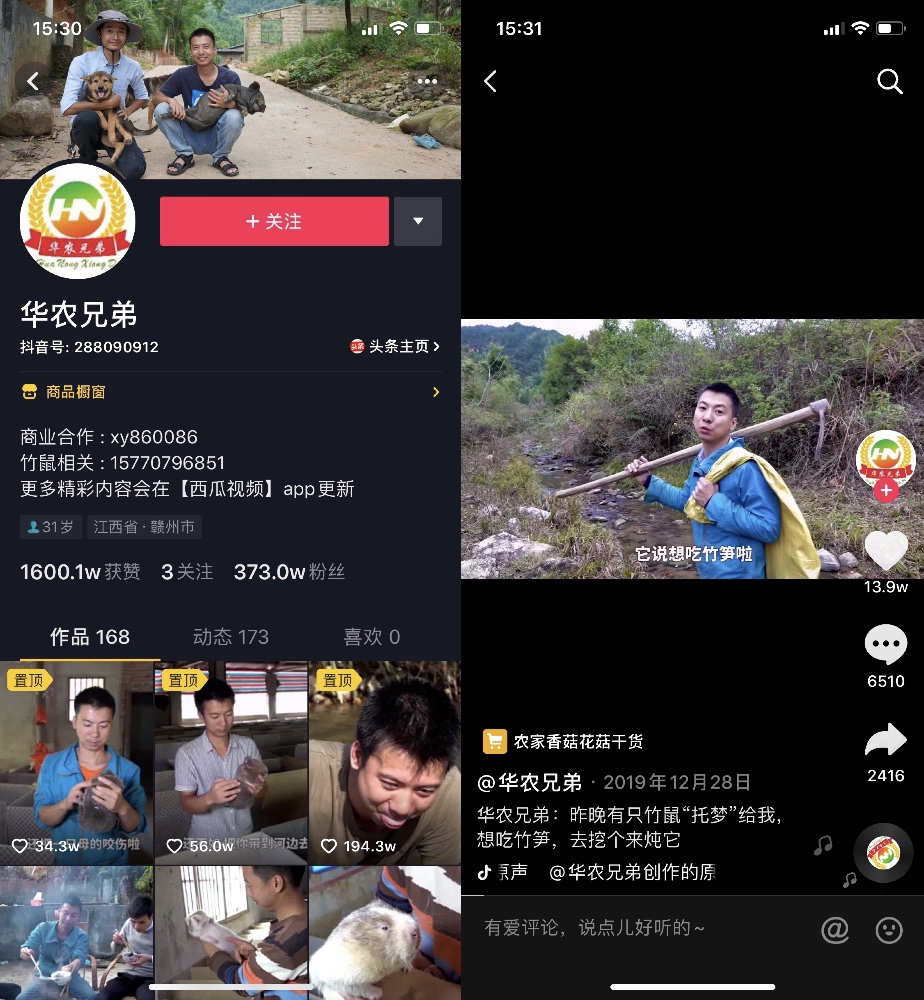This screenshot has width=924, height=1000.
Task: Switch to the 动态 173 tab
Action: tap(231, 637)
